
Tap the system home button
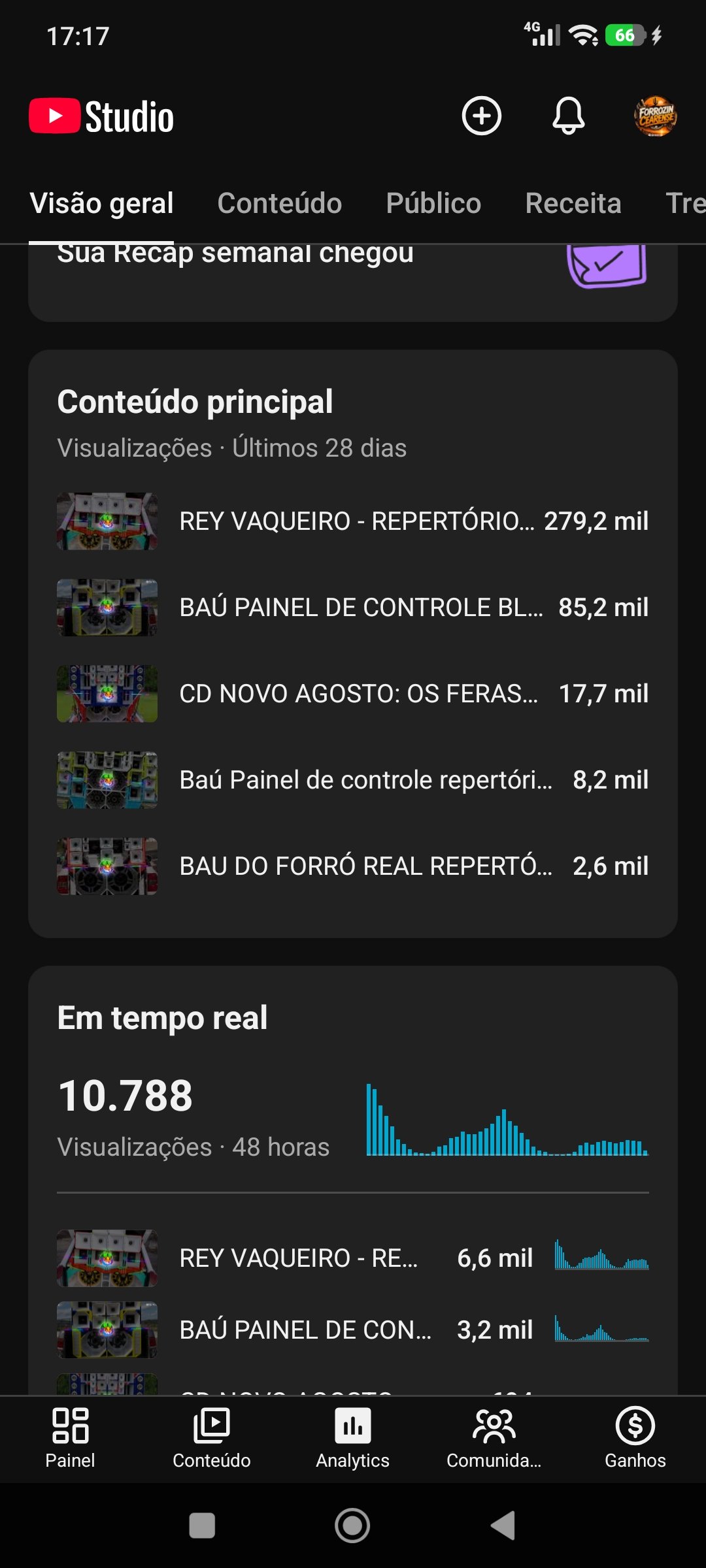point(352,1526)
